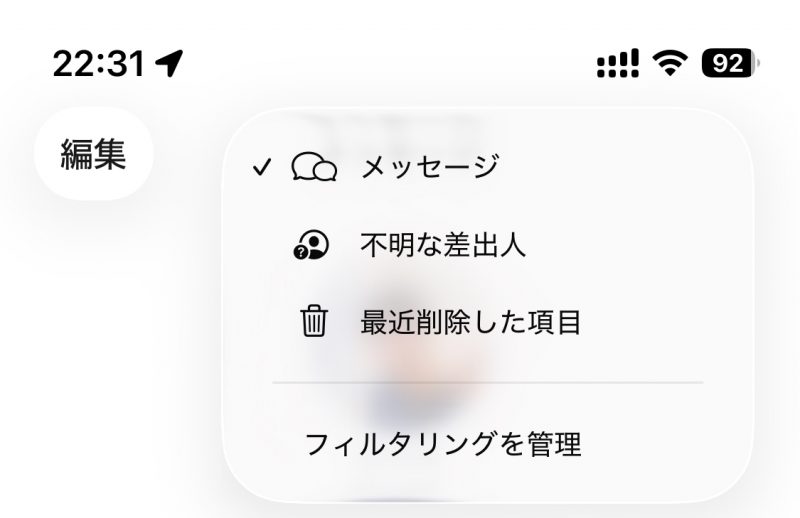This screenshot has height=518, width=800.
Task: Open フィルタリングを管理 settings
Action: [443, 443]
